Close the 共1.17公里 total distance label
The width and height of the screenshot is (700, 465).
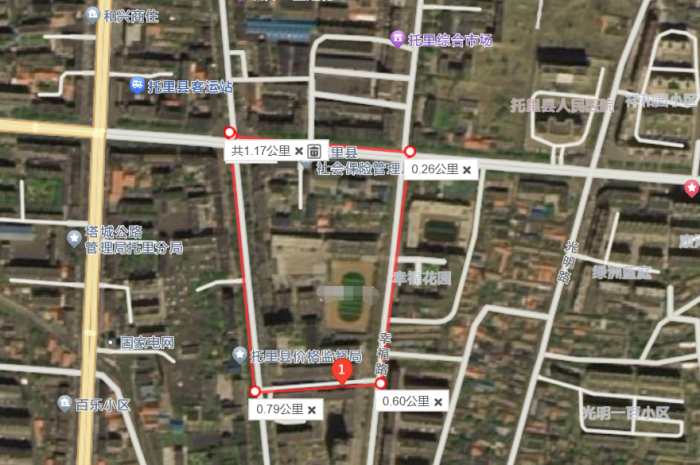[298, 151]
